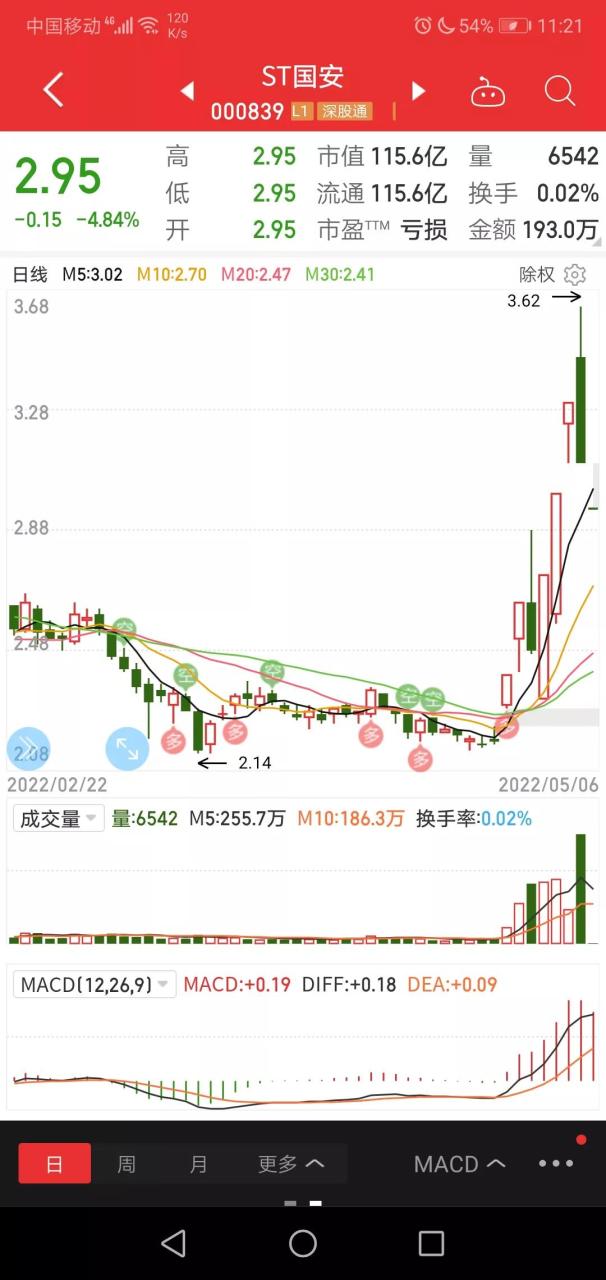Screen dimensions: 606x1280
Task: Open the three-dot more menu
Action: [x=556, y=1164]
